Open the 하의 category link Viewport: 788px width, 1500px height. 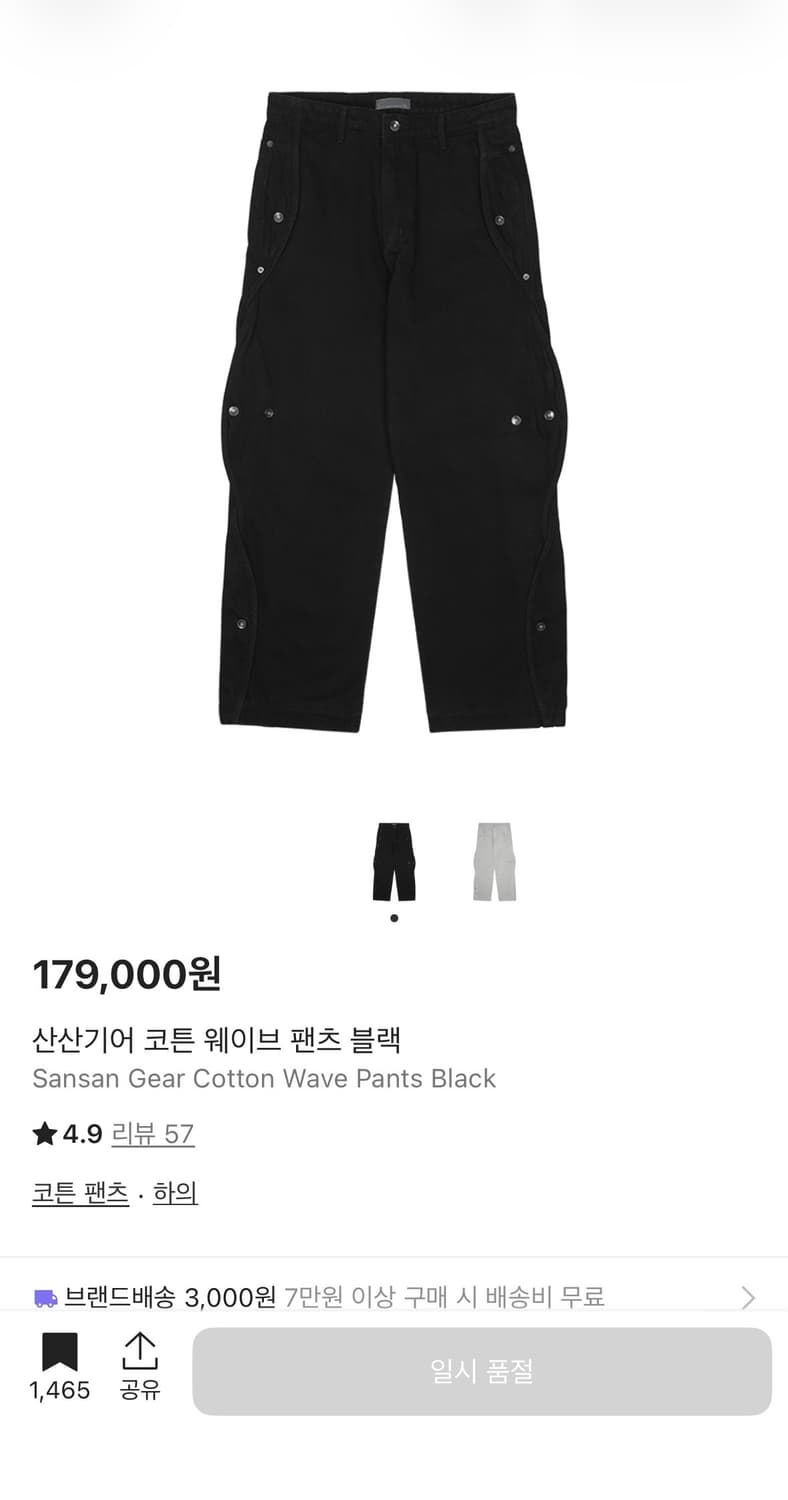tap(174, 1192)
